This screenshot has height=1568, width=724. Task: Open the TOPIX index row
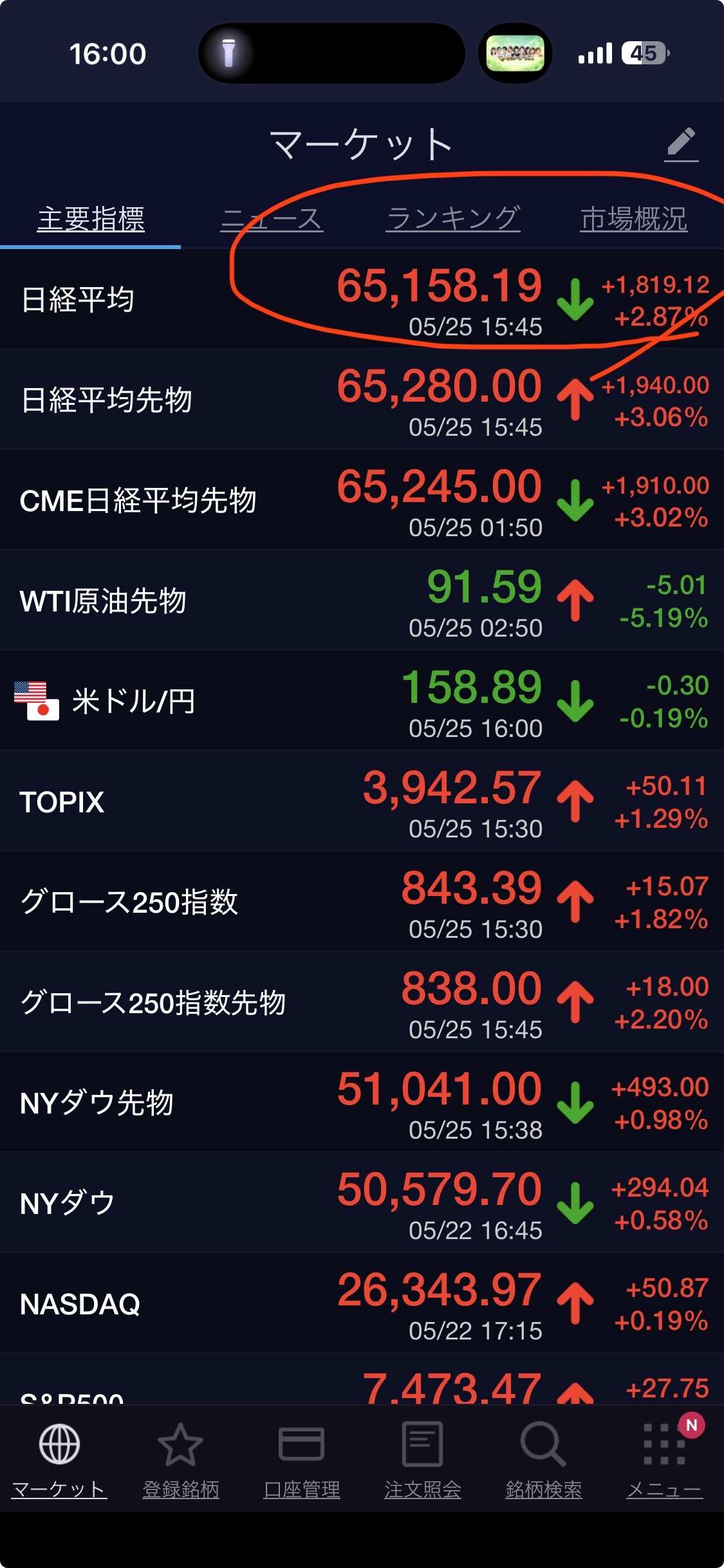coord(362,801)
